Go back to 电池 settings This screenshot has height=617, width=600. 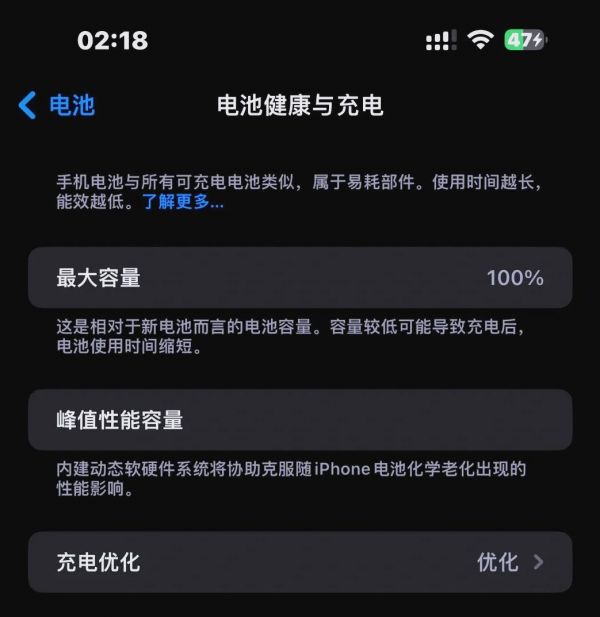57,105
